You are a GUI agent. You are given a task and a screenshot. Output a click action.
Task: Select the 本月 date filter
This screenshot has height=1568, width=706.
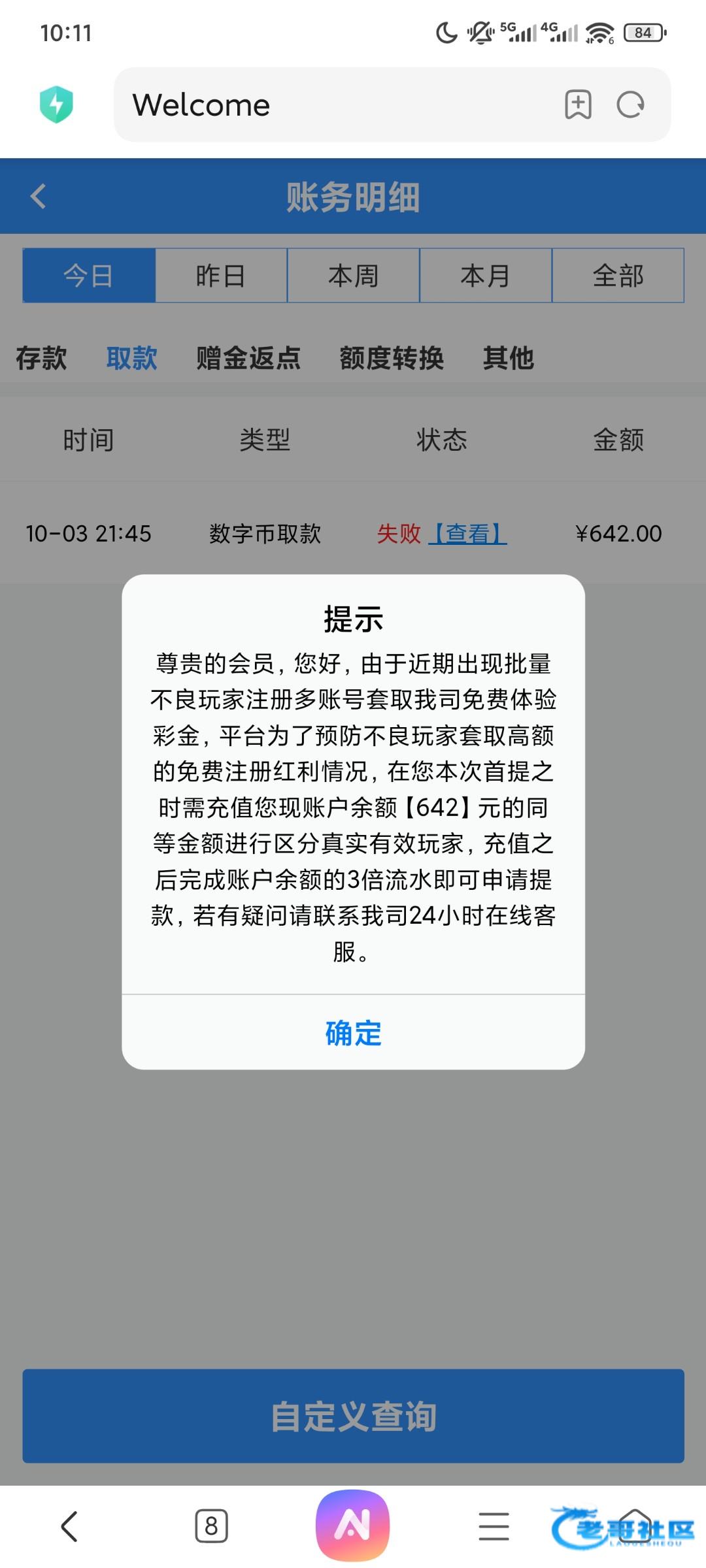point(485,276)
